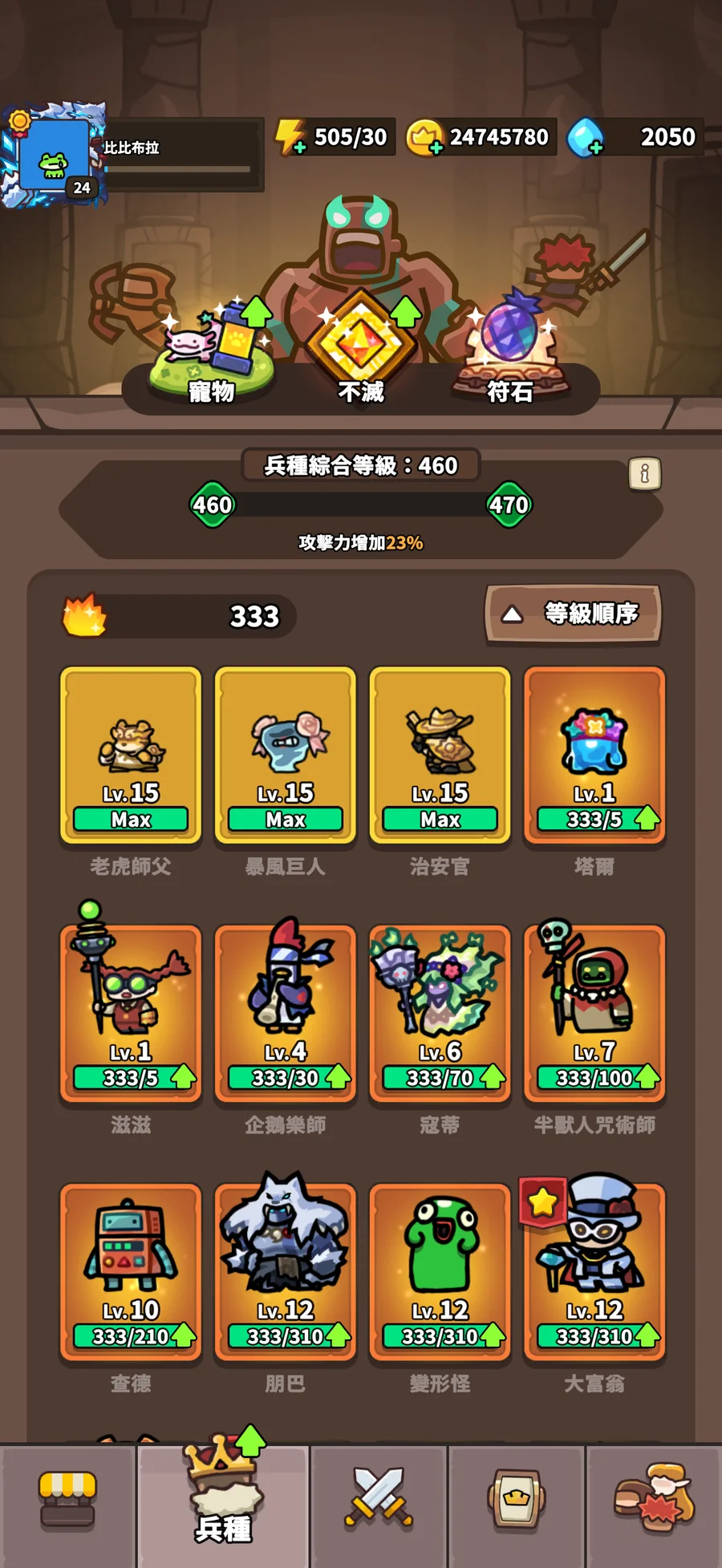Viewport: 722px width, 1568px height.
Task: Open the 滋滋 unit card
Action: pyautogui.click(x=131, y=1012)
